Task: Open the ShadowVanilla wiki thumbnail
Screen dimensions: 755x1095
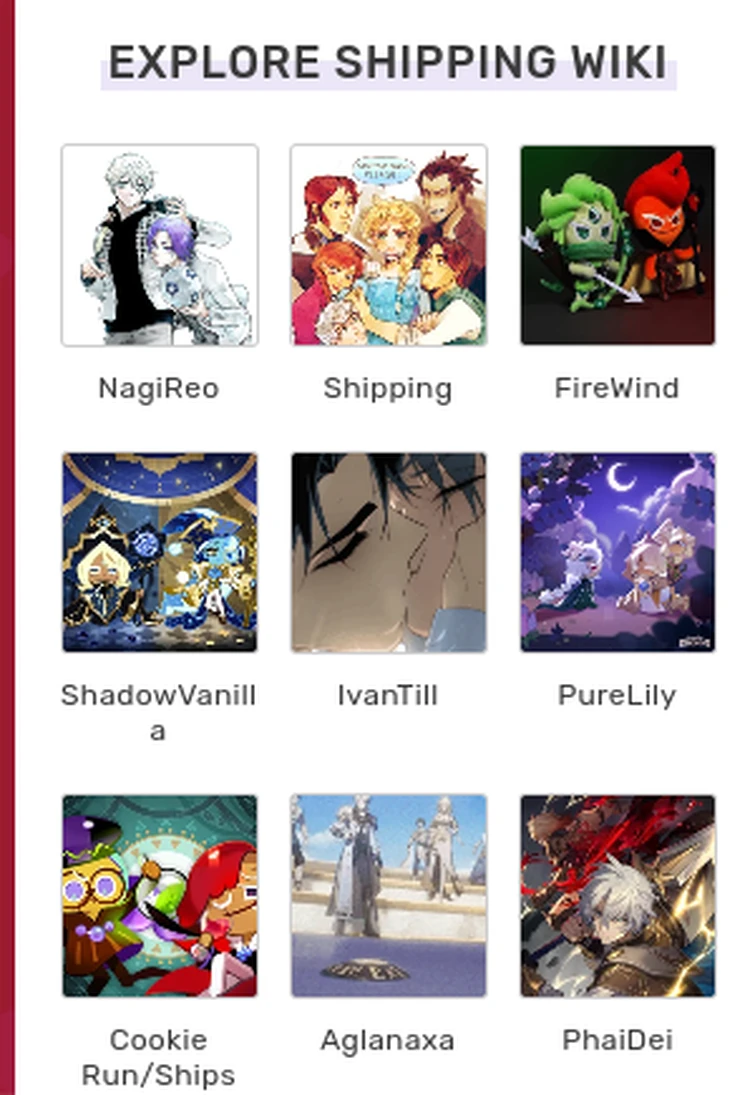Action: pos(160,548)
